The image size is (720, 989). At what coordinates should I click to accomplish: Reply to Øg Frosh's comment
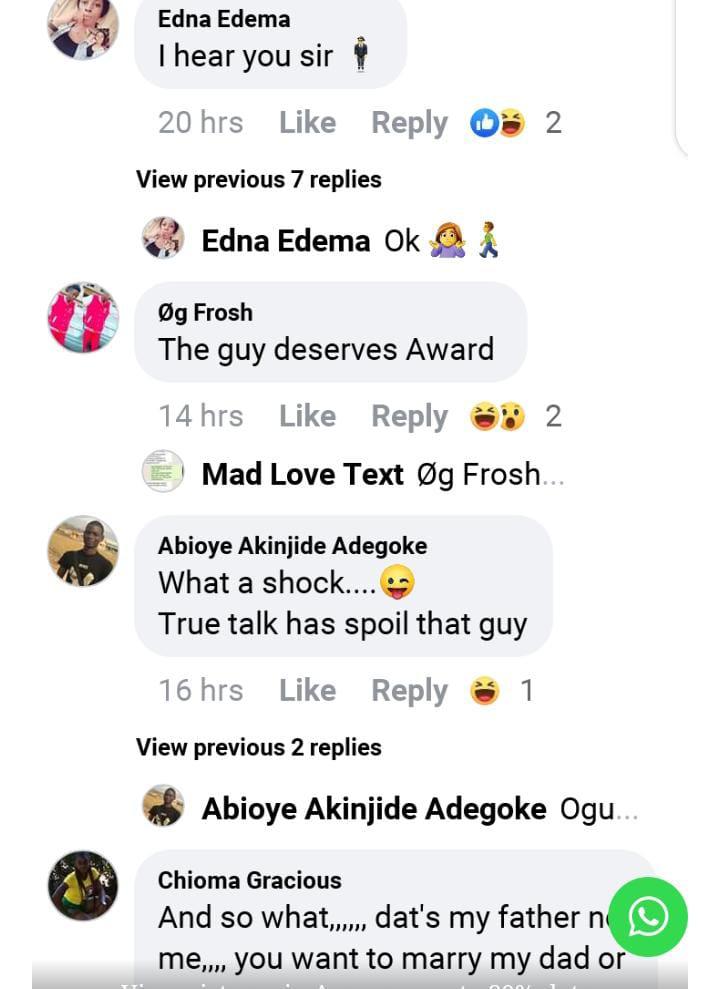point(409,416)
